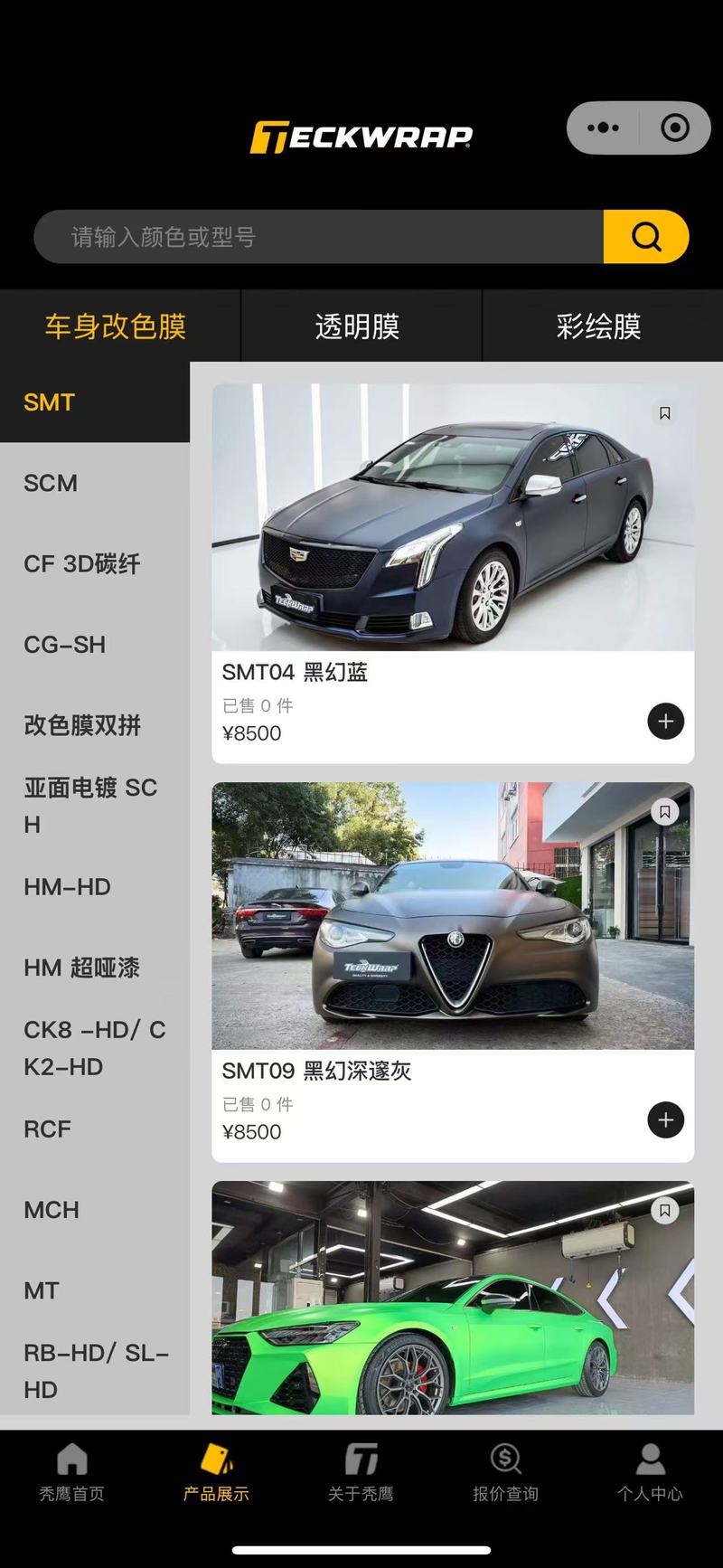
Task: Focus the color or model search field
Action: click(x=316, y=237)
